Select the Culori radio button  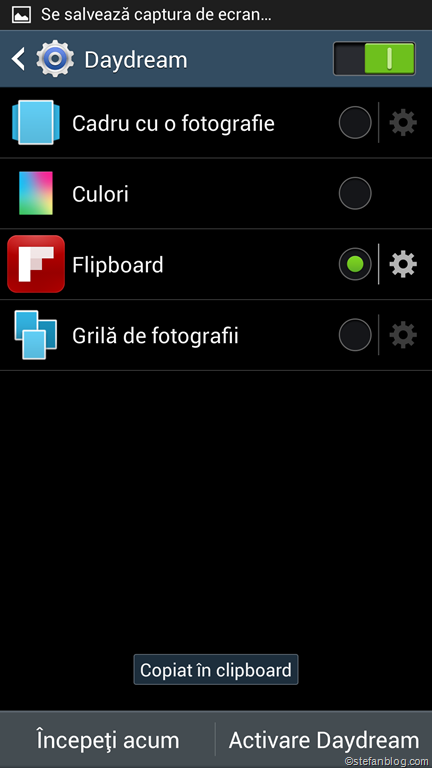click(355, 193)
